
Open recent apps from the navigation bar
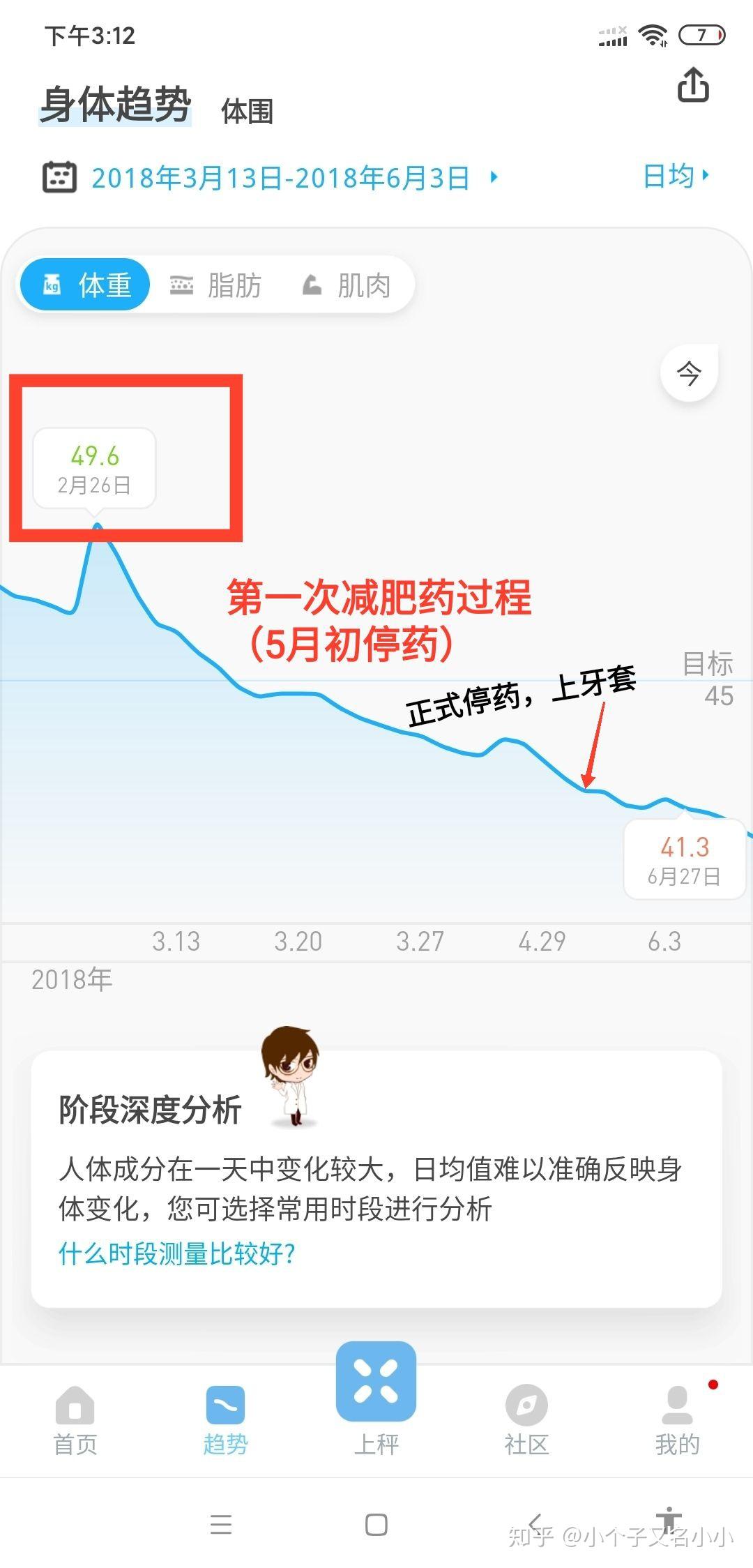pos(221,1525)
